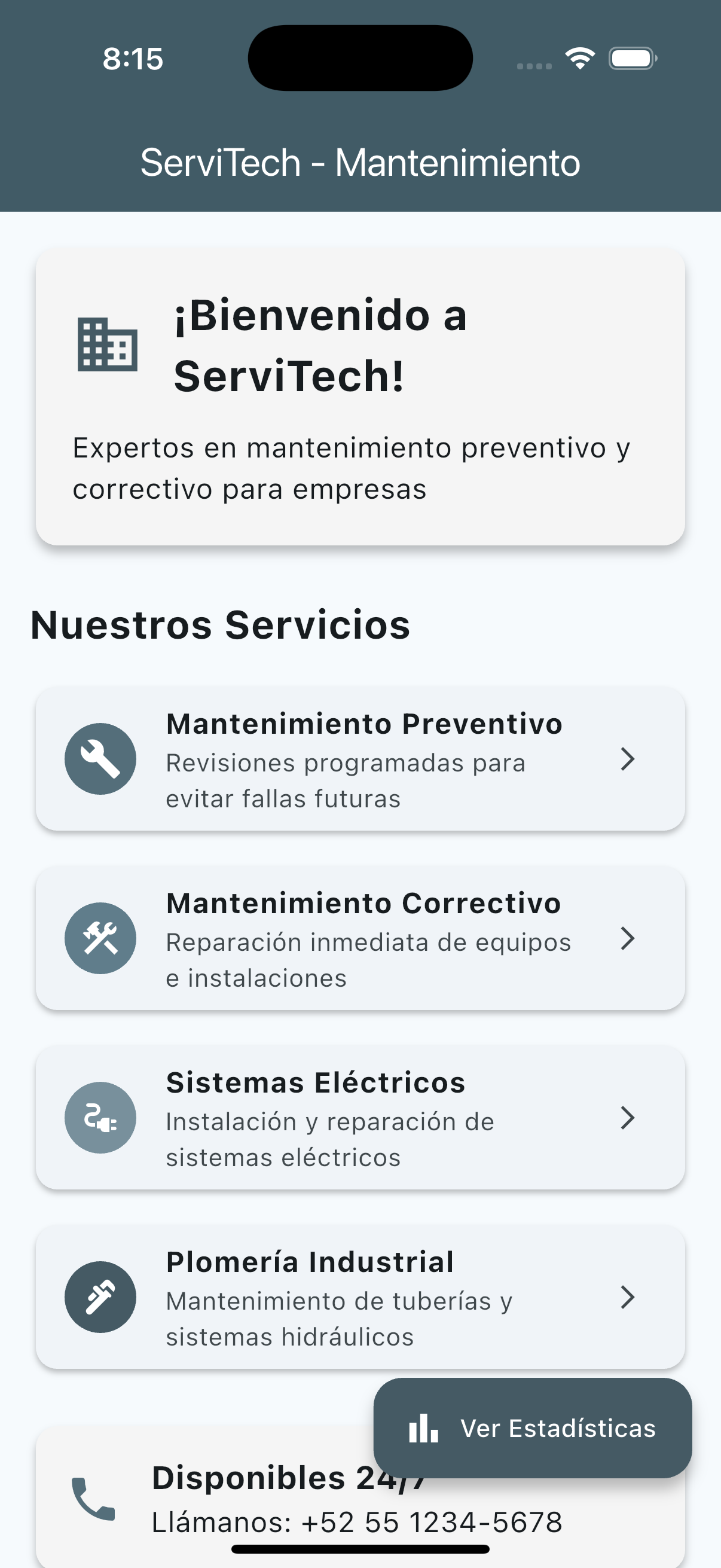The width and height of the screenshot is (721, 1568).
Task: Tap the electrical plug icon for Sistemas Eléctricos
Action: coord(100,1119)
